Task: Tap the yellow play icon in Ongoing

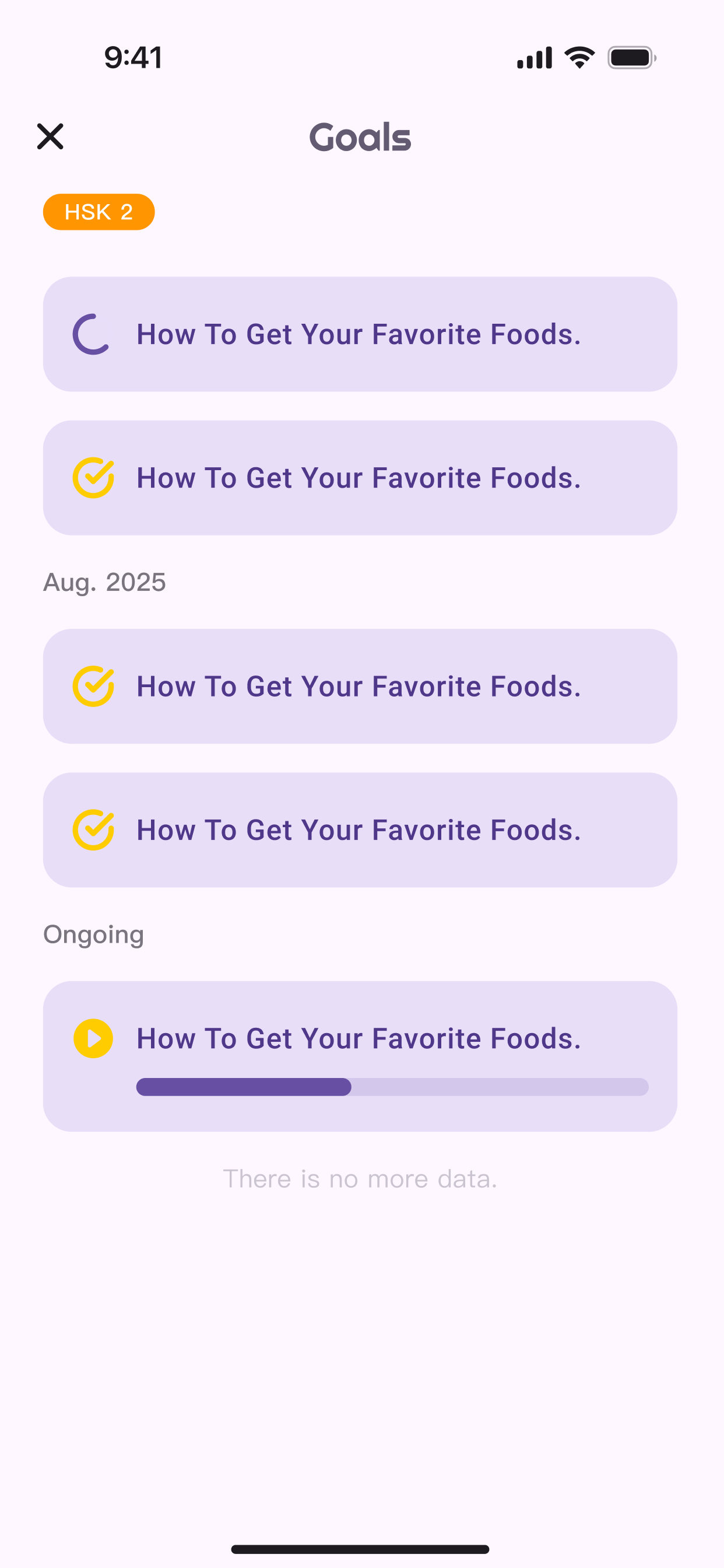Action: (93, 1038)
